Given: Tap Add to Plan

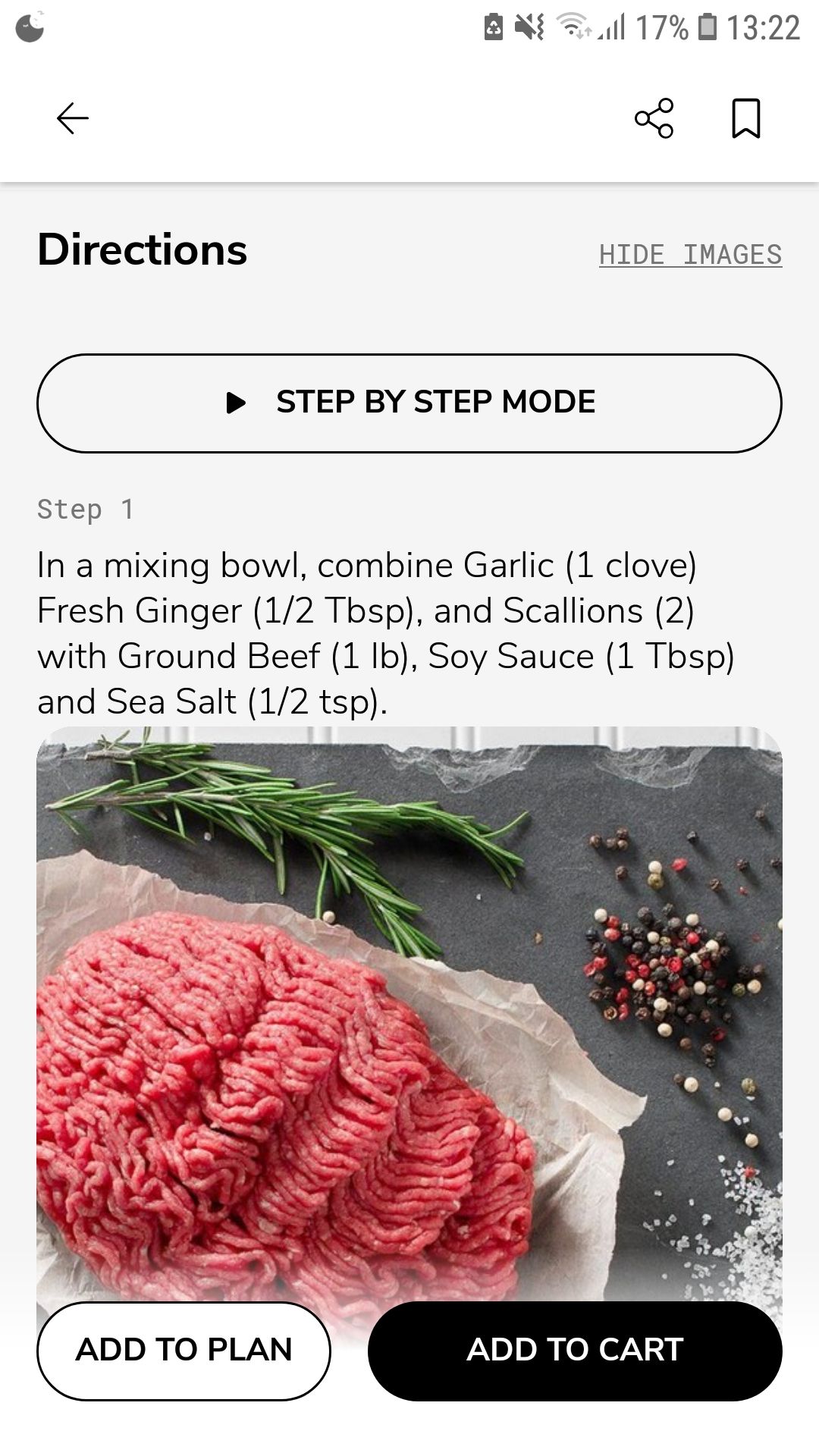Looking at the screenshot, I should click(184, 1349).
